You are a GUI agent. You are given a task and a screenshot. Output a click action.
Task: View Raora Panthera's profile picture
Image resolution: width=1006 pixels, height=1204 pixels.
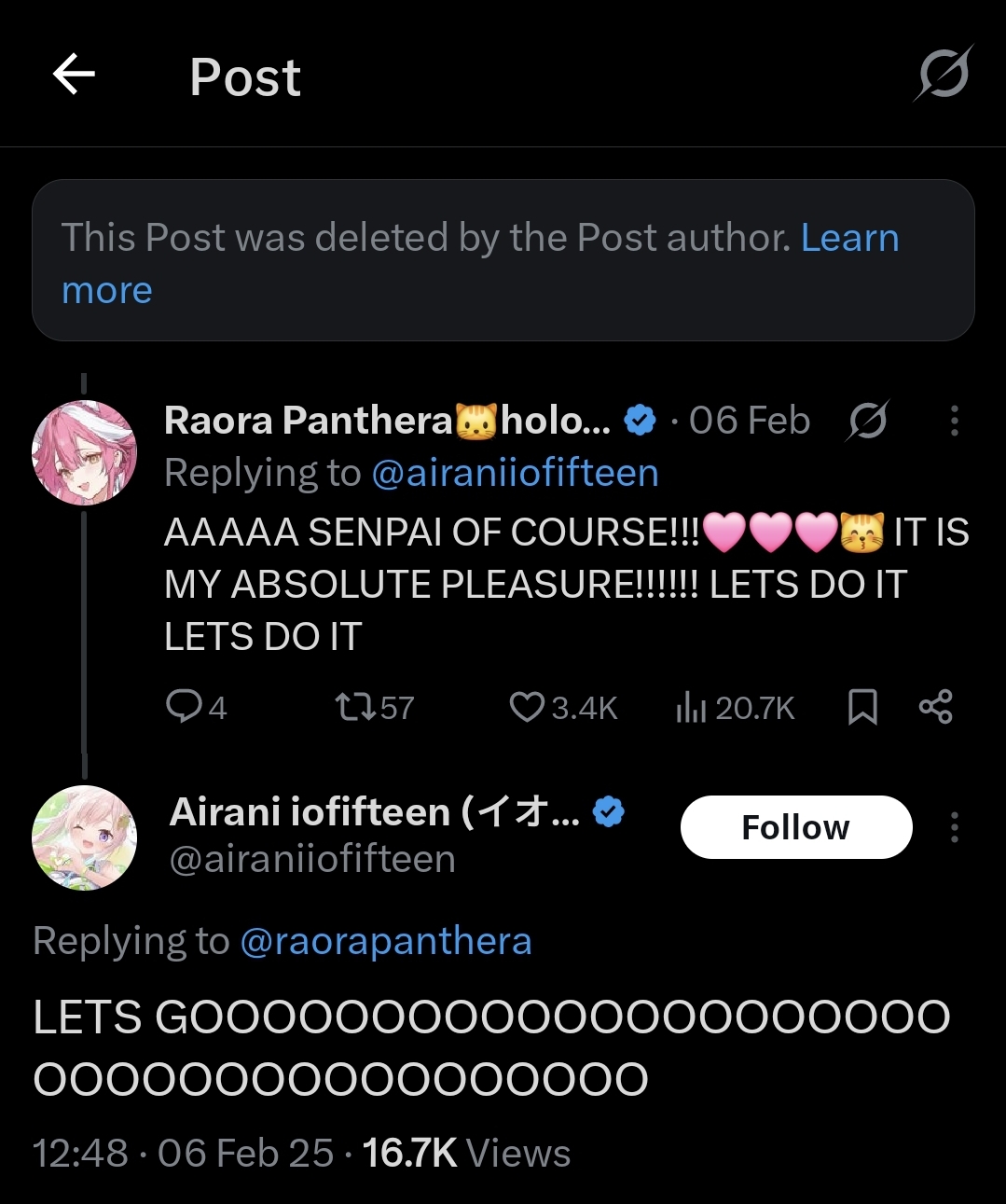[84, 453]
